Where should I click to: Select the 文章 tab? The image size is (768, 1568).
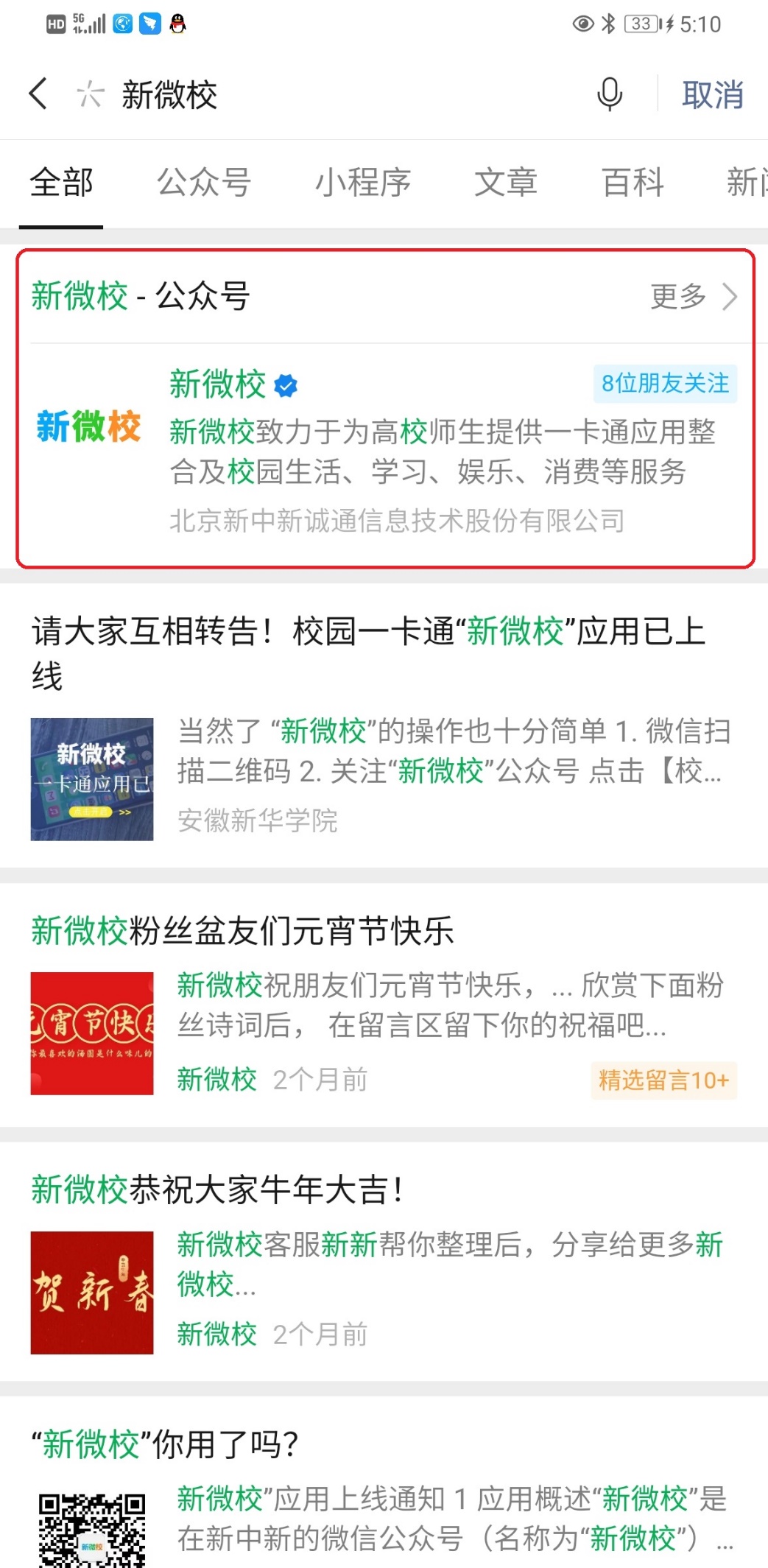505,182
